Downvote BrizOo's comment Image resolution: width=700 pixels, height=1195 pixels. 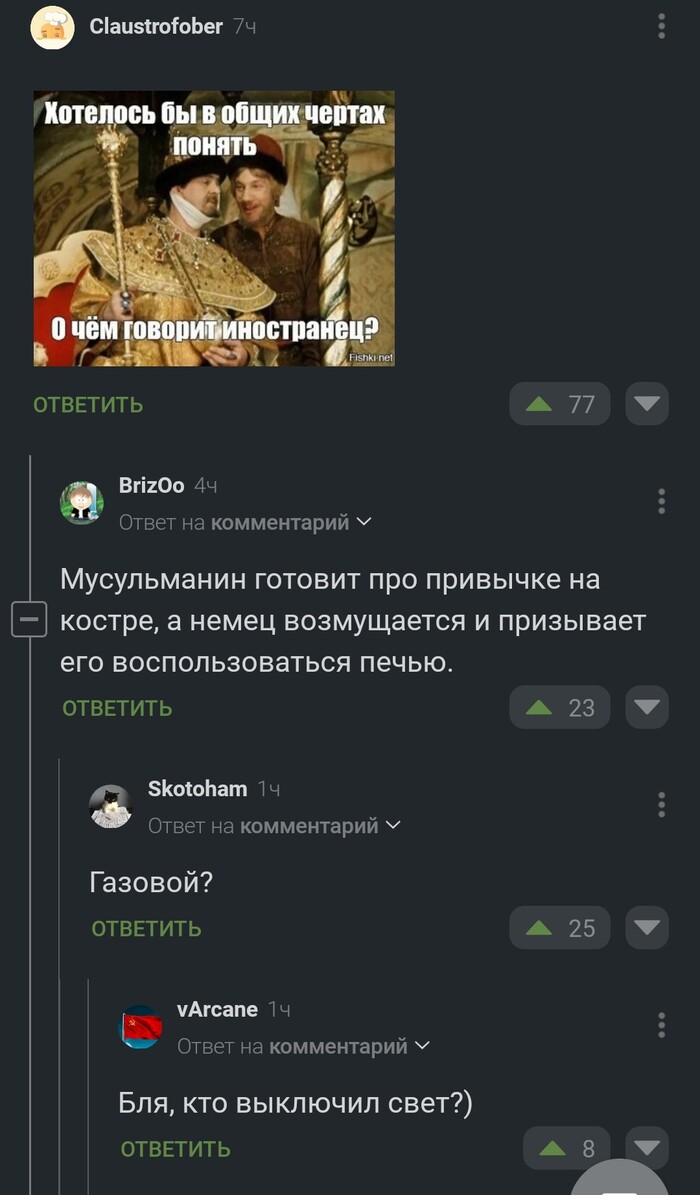(x=647, y=707)
